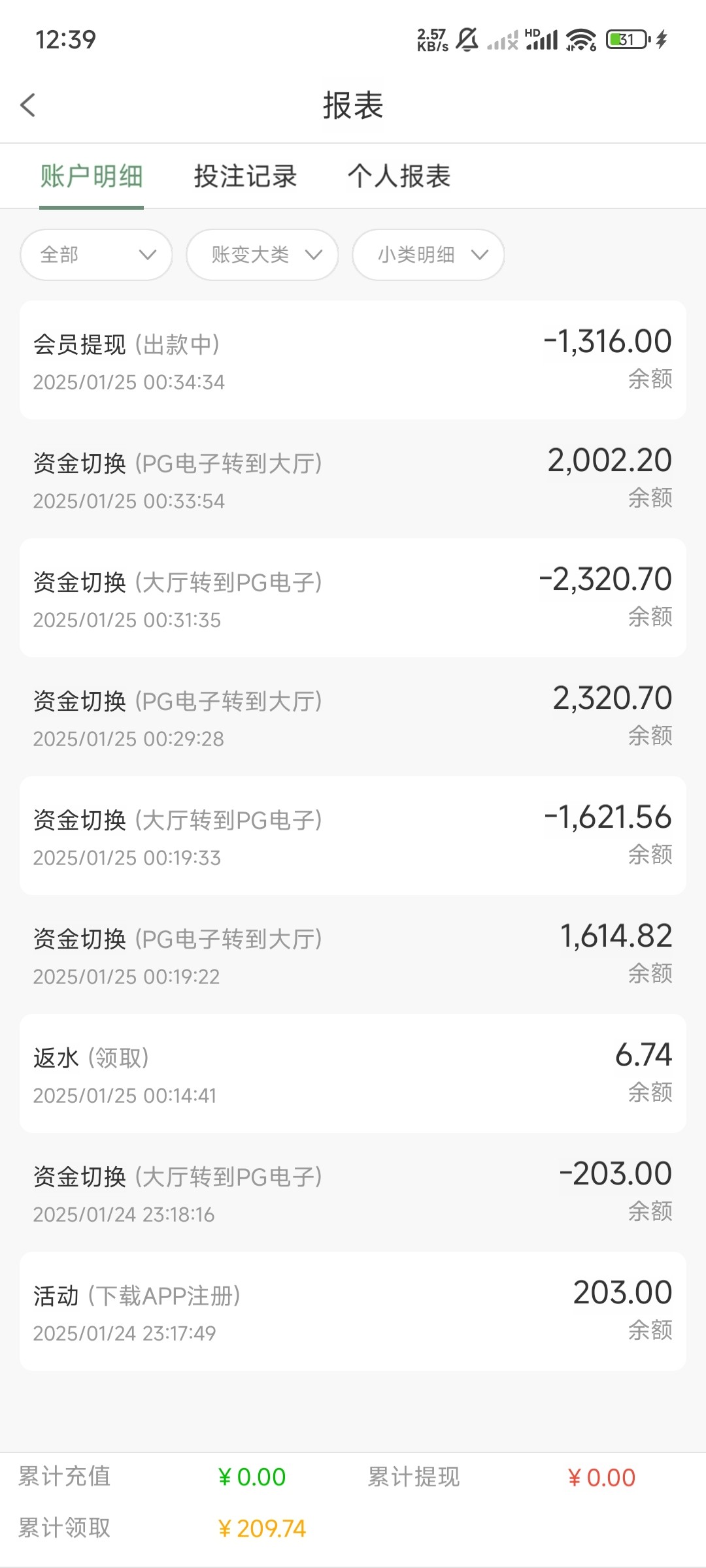
Task: Open the 个人报表 tab
Action: click(x=399, y=176)
